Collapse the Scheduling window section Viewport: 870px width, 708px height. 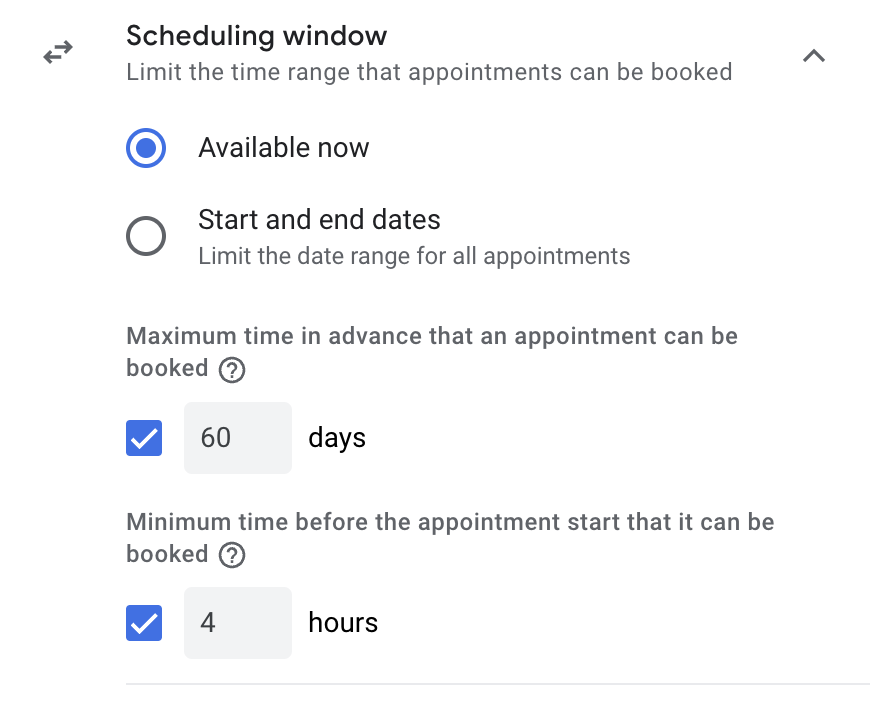pyautogui.click(x=814, y=56)
